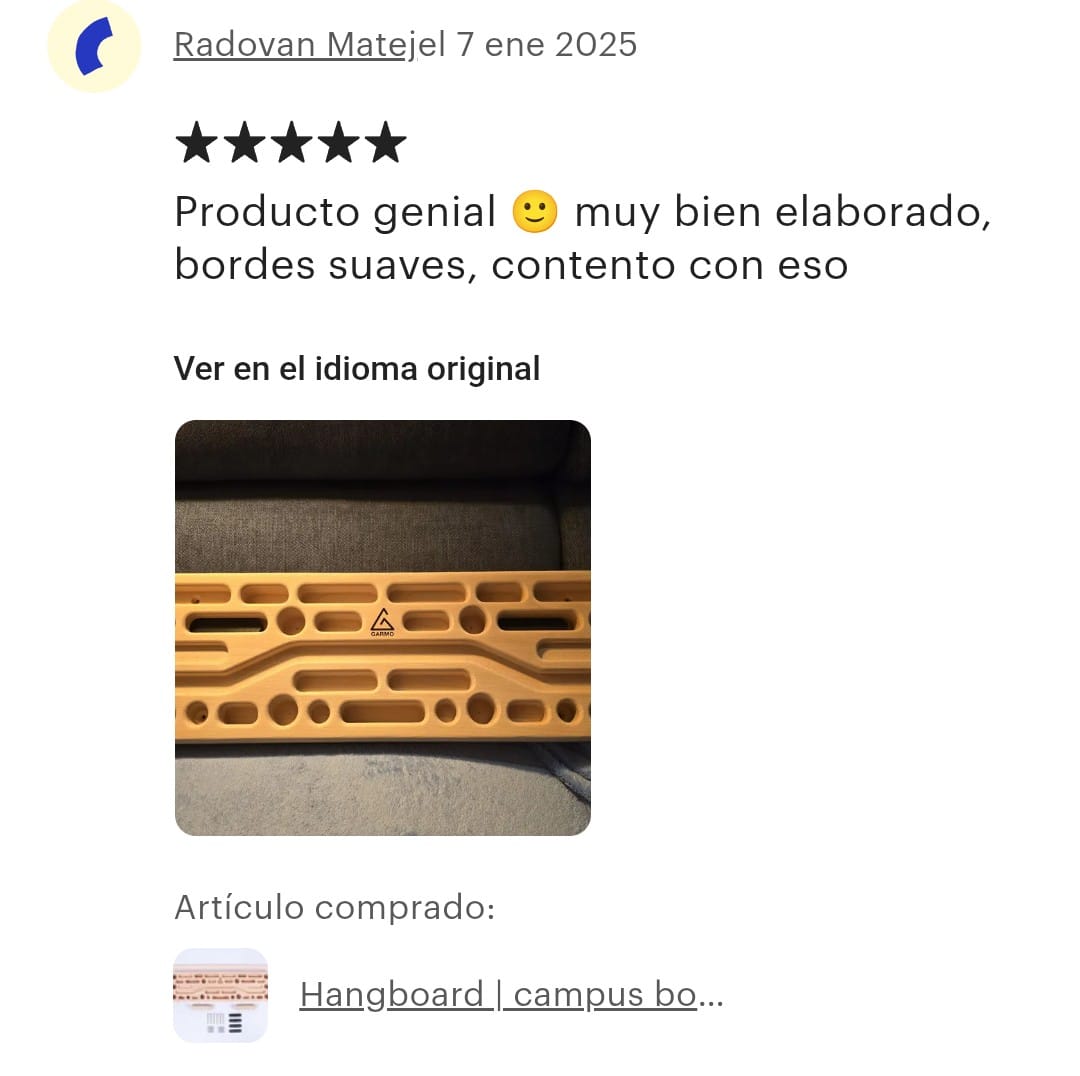This screenshot has height=1076, width=1080.
Task: Tap Ver en el idioma original
Action: [x=356, y=369]
